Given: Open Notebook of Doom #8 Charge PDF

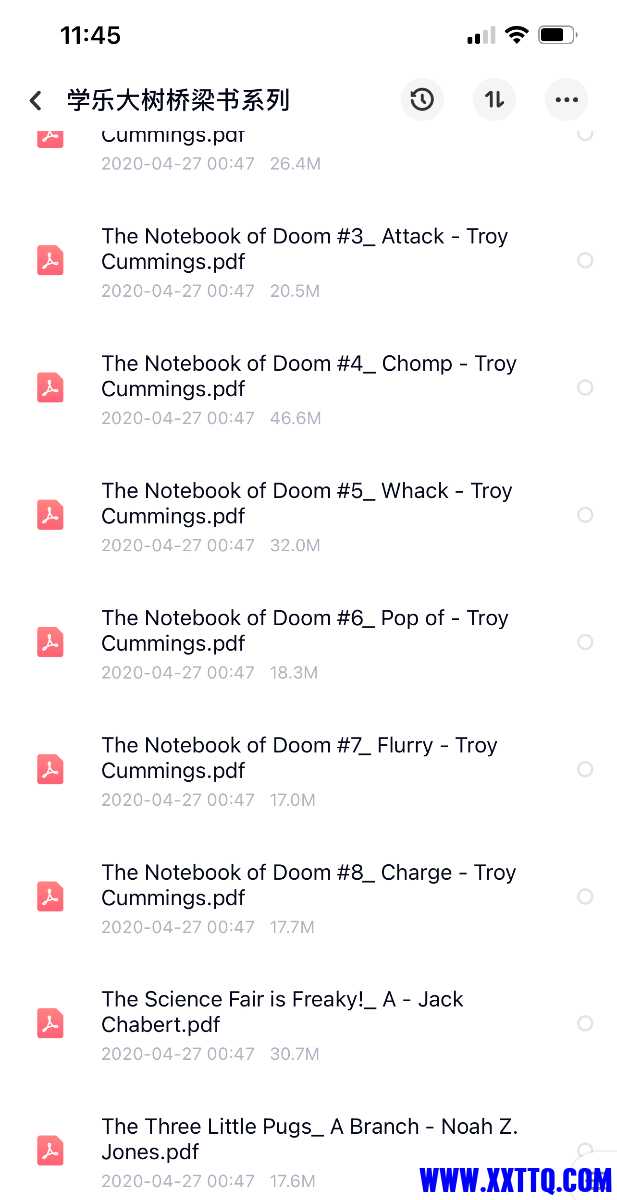Looking at the screenshot, I should pos(308,884).
